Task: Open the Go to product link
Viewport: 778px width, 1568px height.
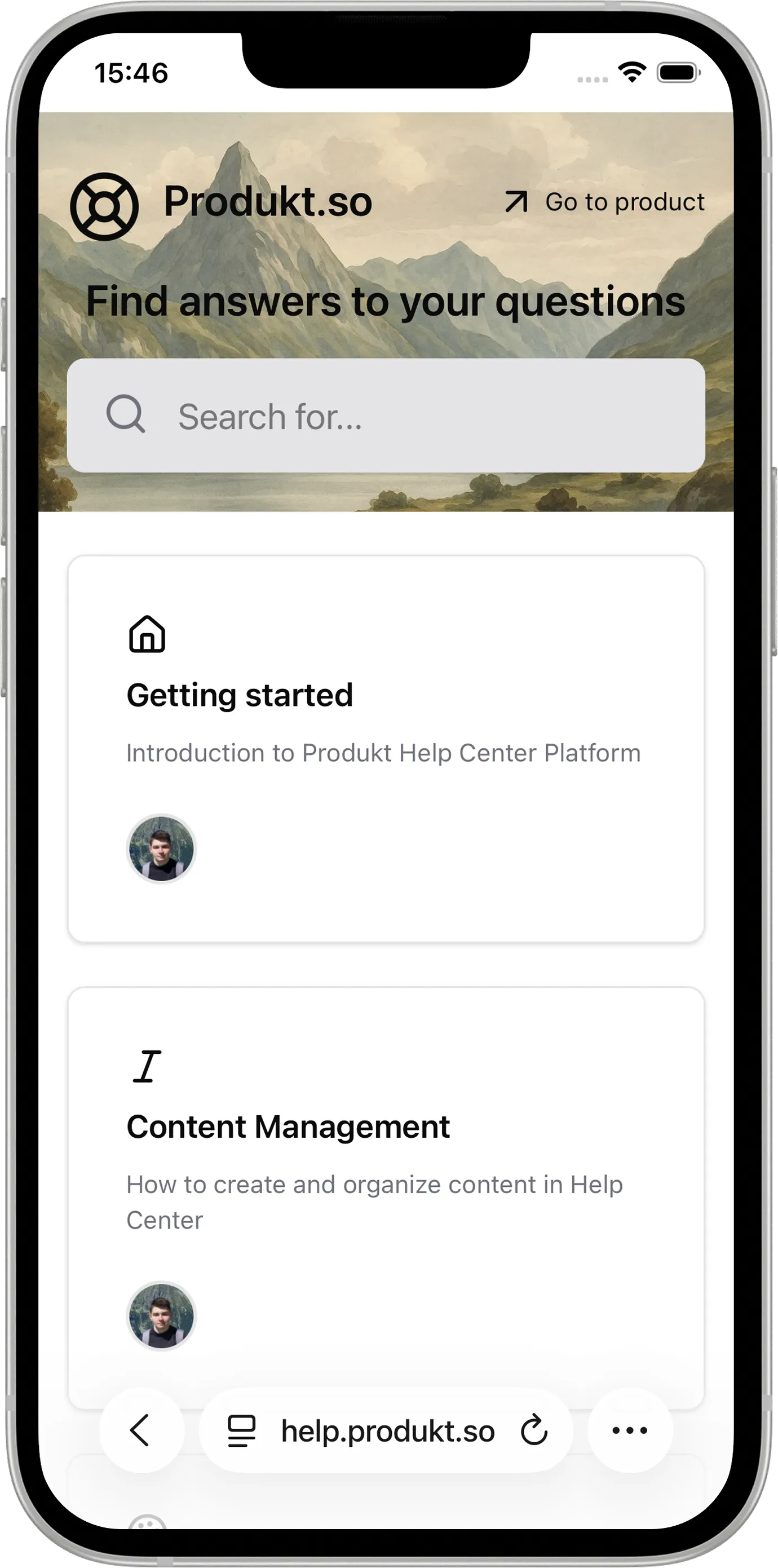Action: pos(605,202)
